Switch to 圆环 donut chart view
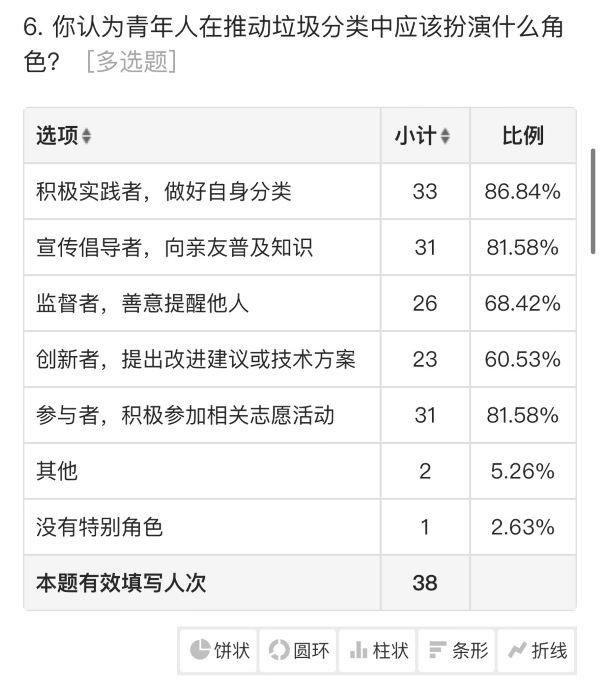The image size is (600, 685). click(x=298, y=651)
